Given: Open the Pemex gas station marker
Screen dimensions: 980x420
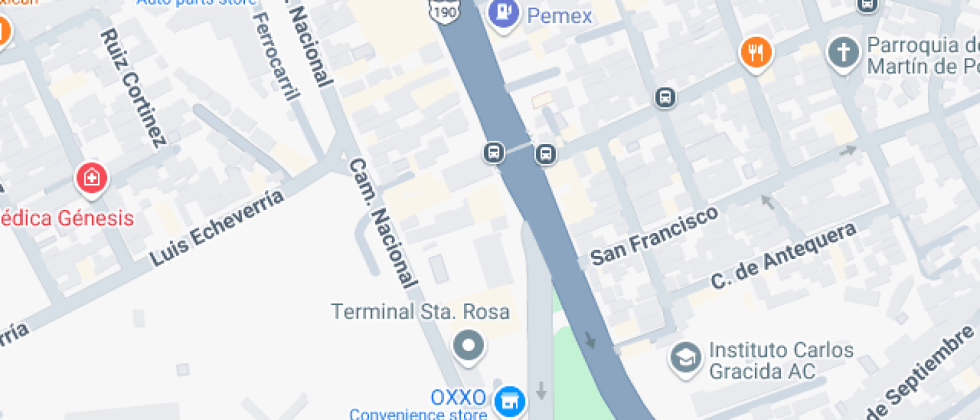Looking at the screenshot, I should pyautogui.click(x=503, y=14).
